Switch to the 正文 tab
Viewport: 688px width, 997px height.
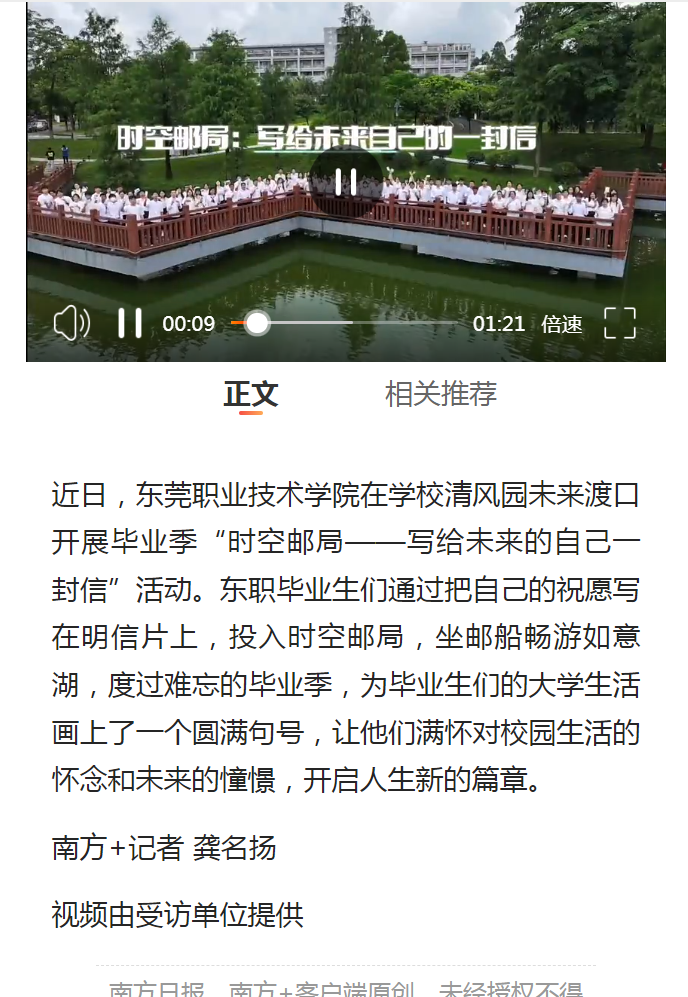coord(251,394)
